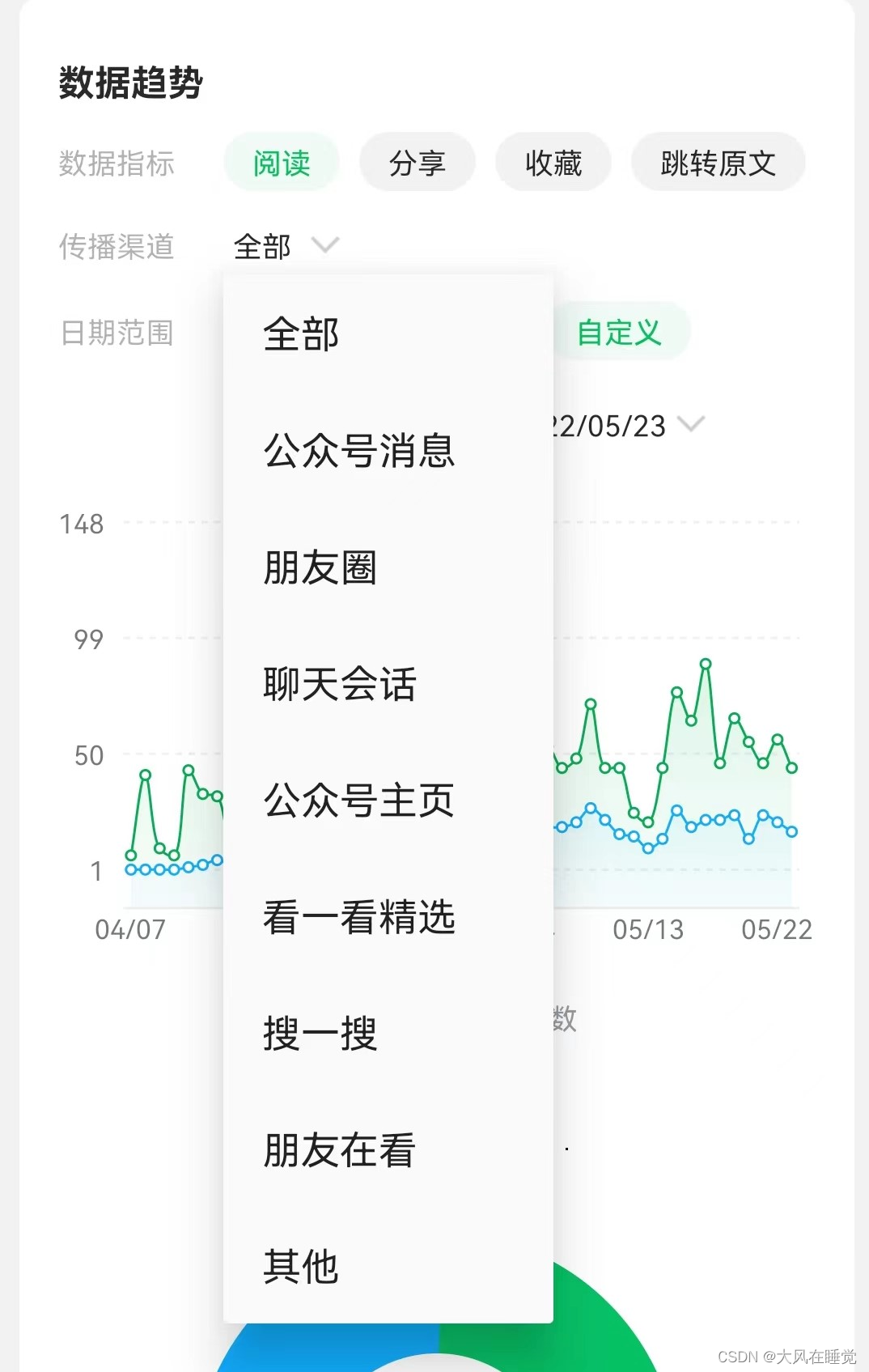Switch metric to 分享
Viewport: 869px width, 1372px height.
[418, 164]
